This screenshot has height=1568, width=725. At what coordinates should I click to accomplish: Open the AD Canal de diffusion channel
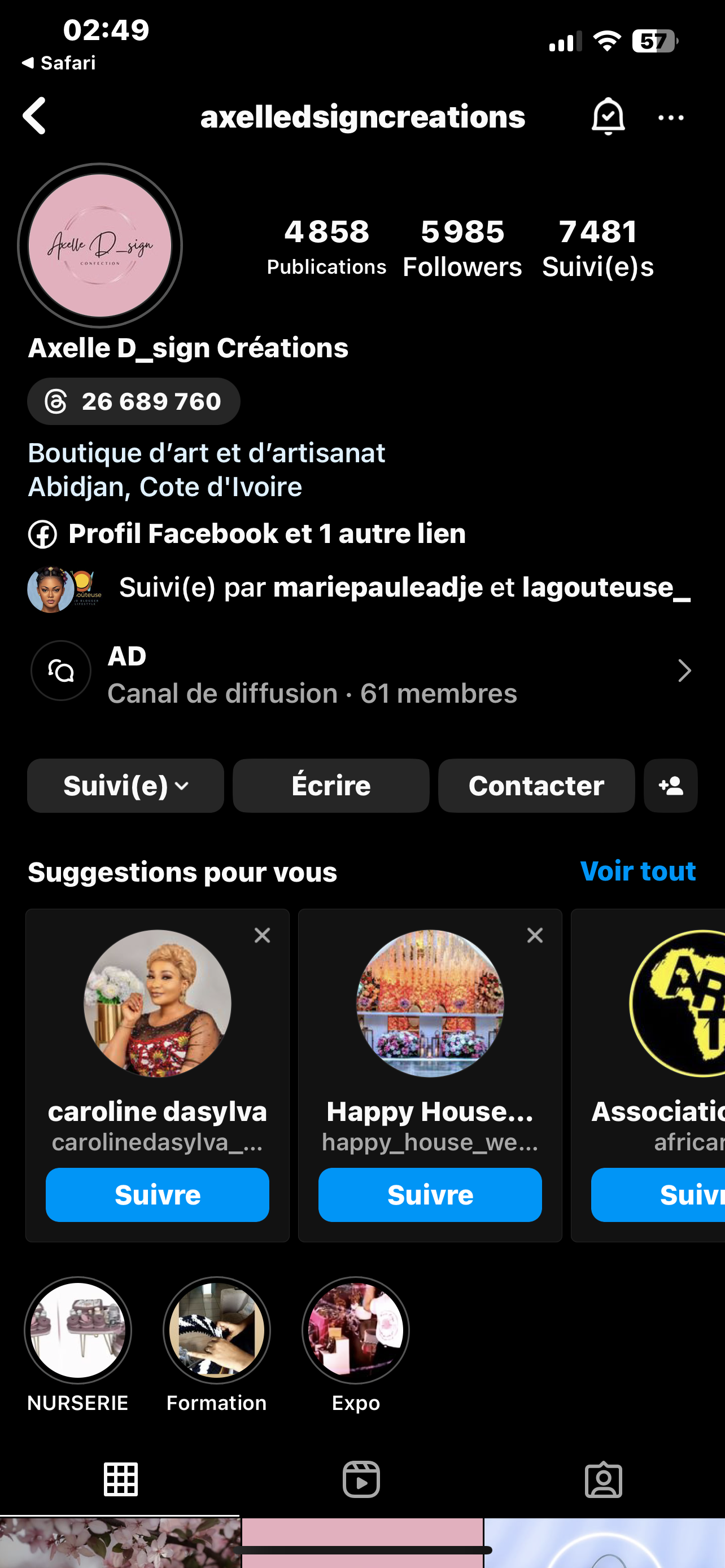click(x=362, y=671)
